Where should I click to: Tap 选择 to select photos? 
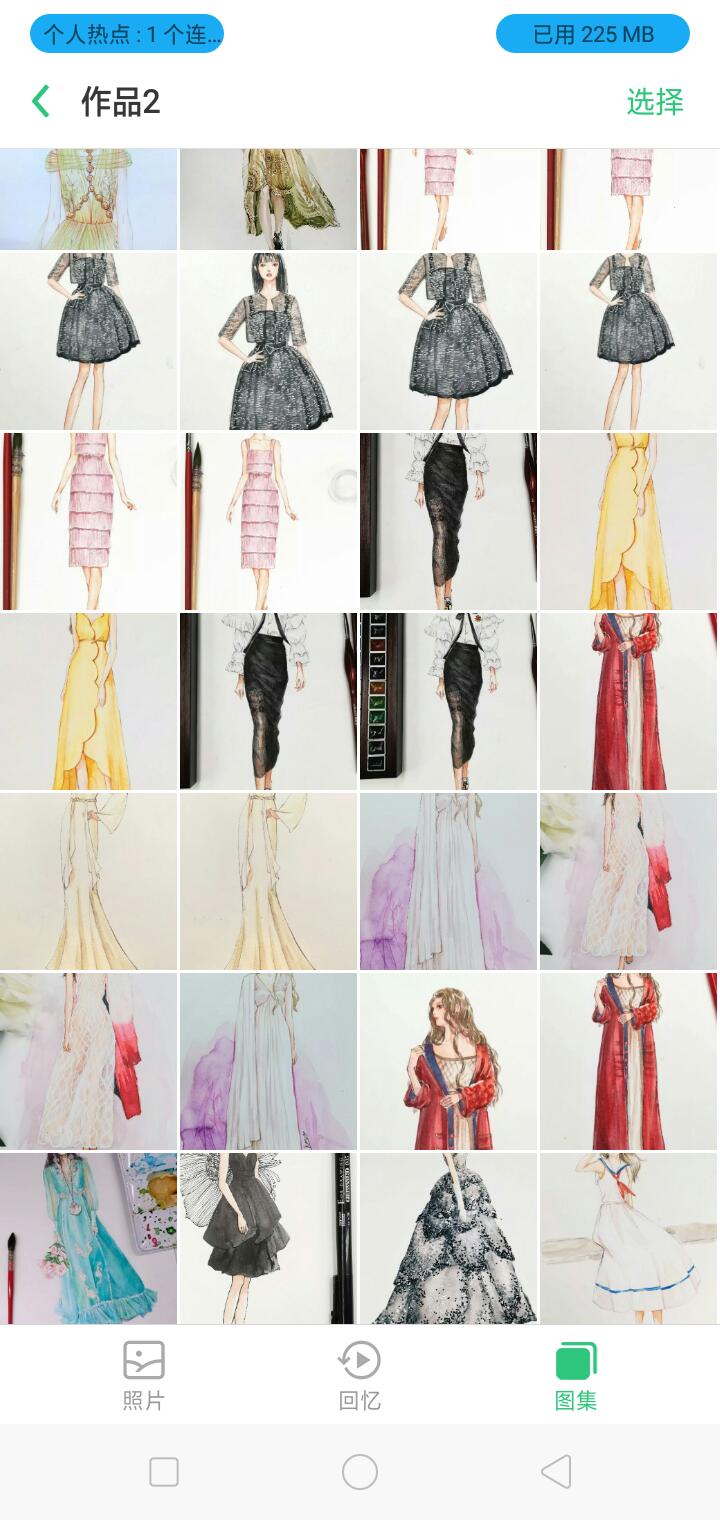click(x=655, y=101)
